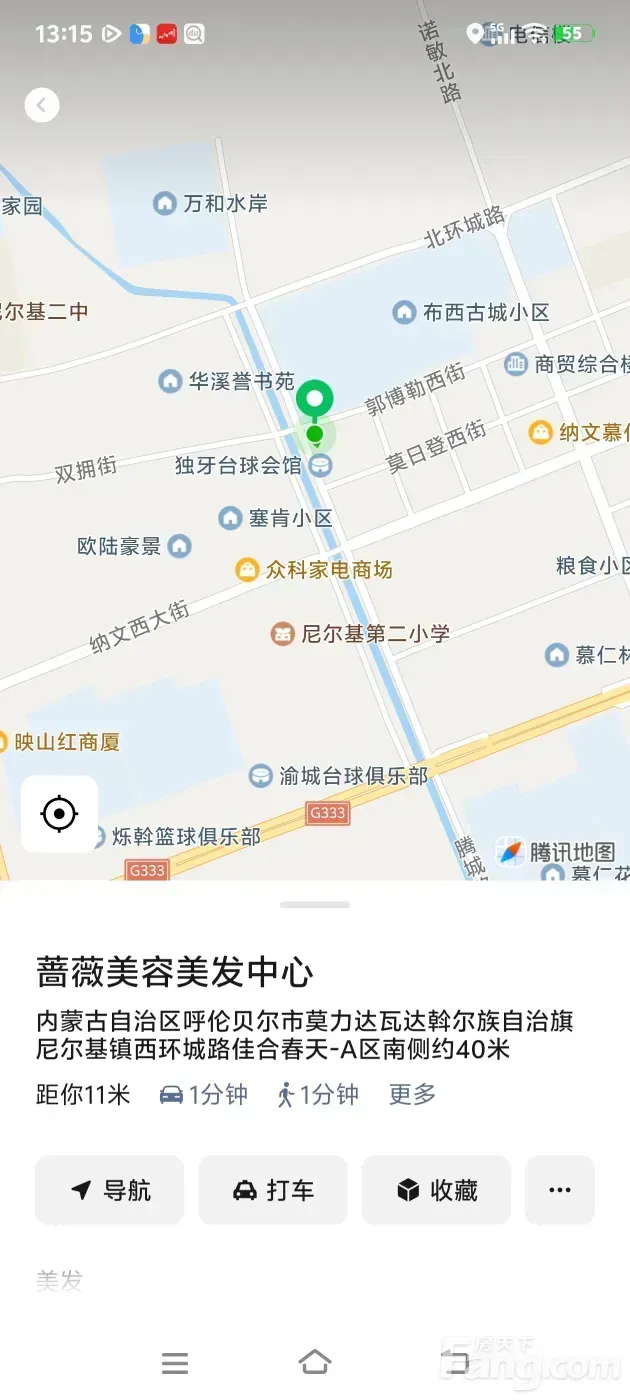Expand the details panel drag handle

(x=315, y=905)
